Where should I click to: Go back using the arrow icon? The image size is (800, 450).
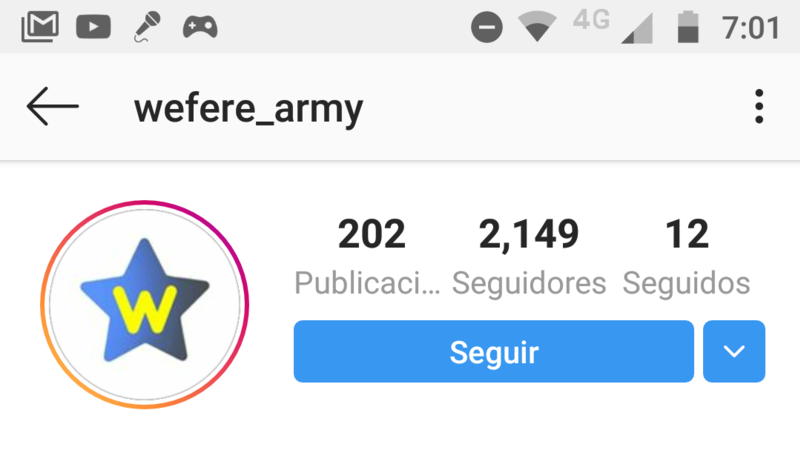coord(52,107)
